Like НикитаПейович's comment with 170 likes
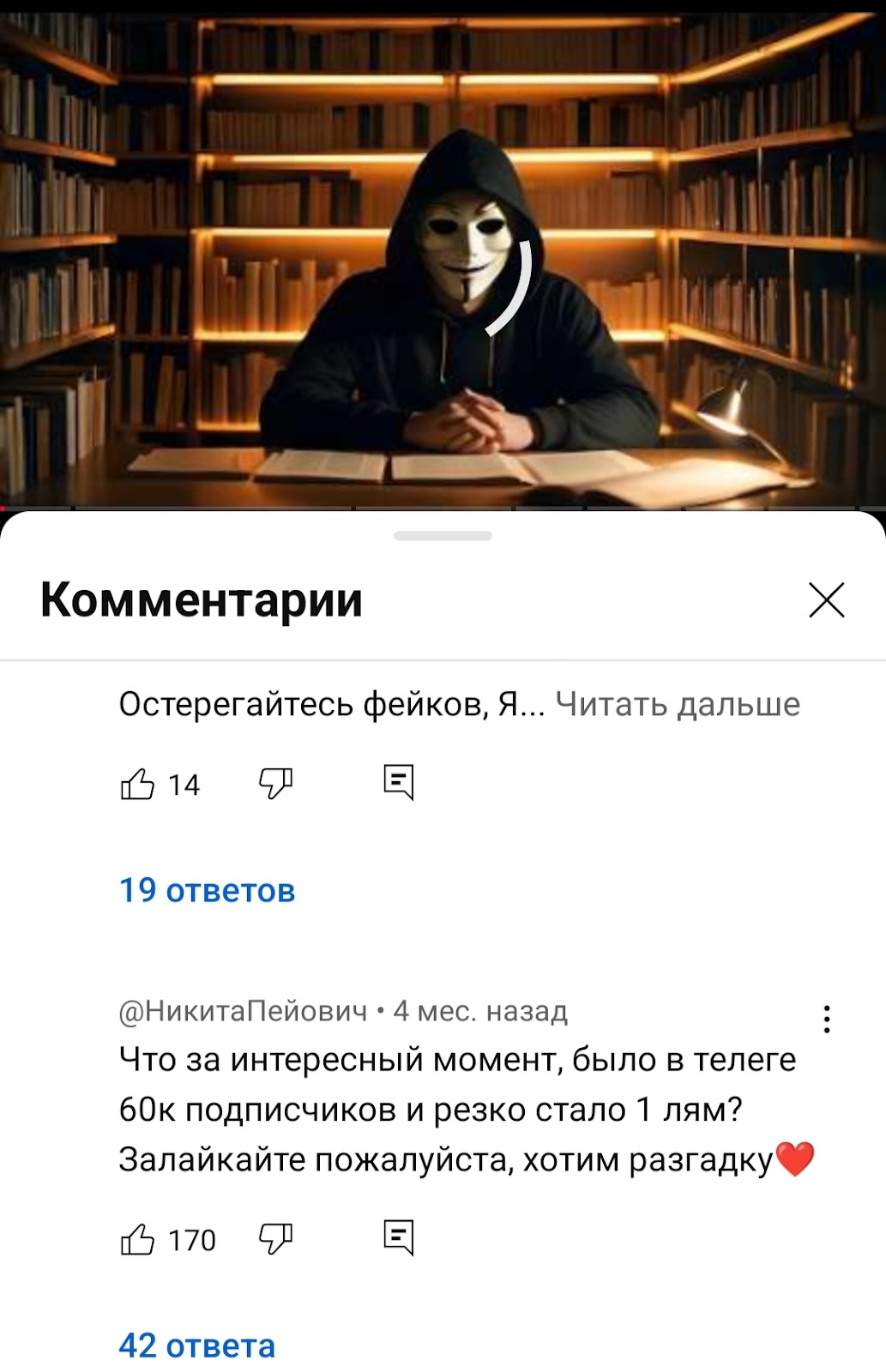The width and height of the screenshot is (886, 1372). 137,1239
